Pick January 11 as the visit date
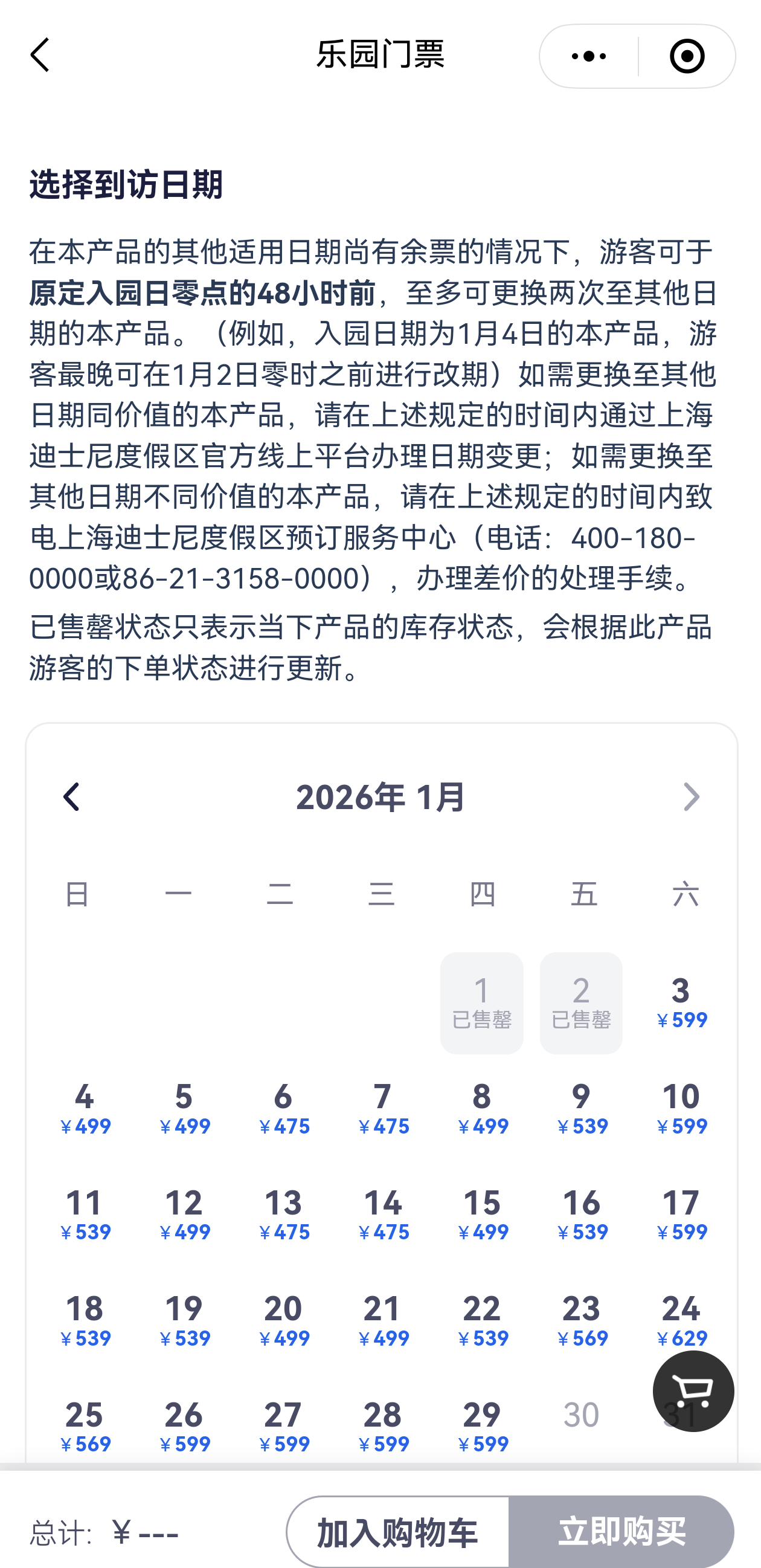761x1568 pixels. click(x=85, y=1215)
